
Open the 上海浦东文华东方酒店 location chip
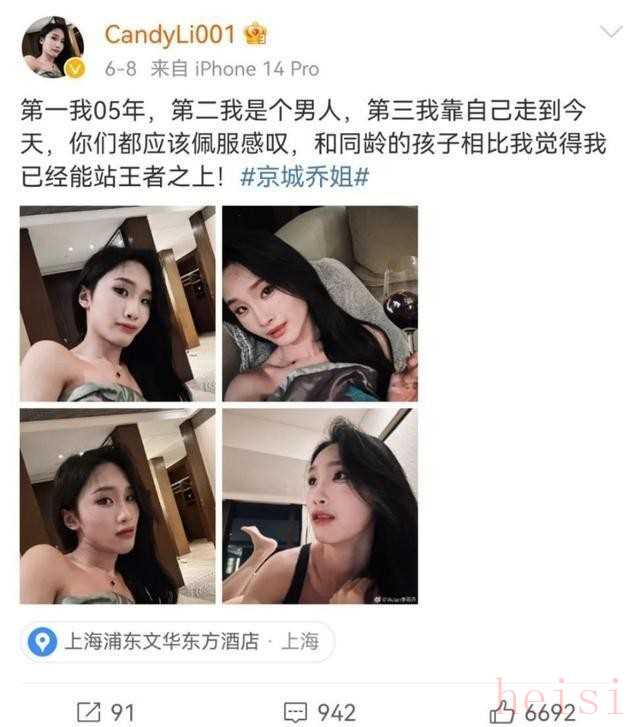(176, 641)
